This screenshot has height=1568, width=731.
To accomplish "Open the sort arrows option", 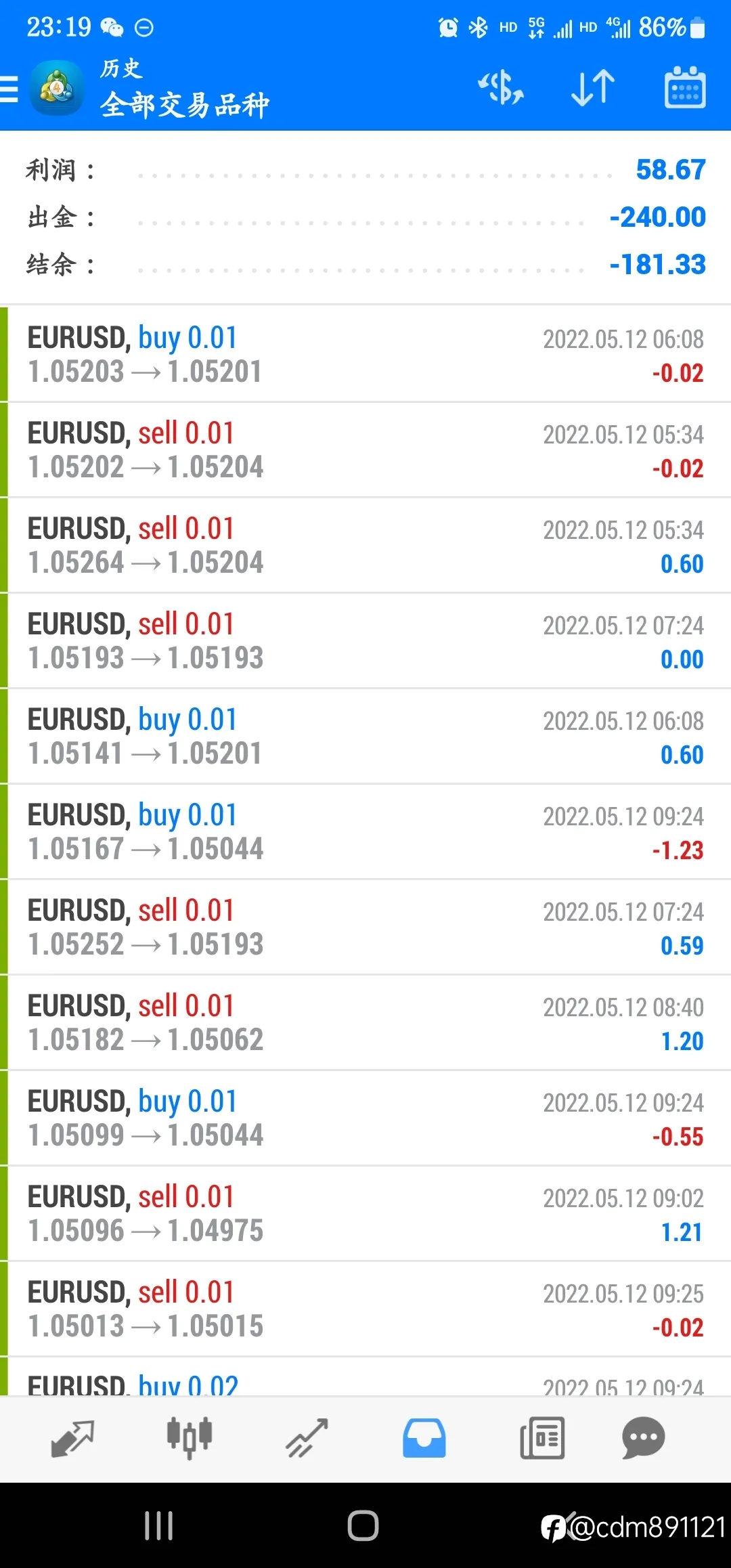I will (x=593, y=88).
